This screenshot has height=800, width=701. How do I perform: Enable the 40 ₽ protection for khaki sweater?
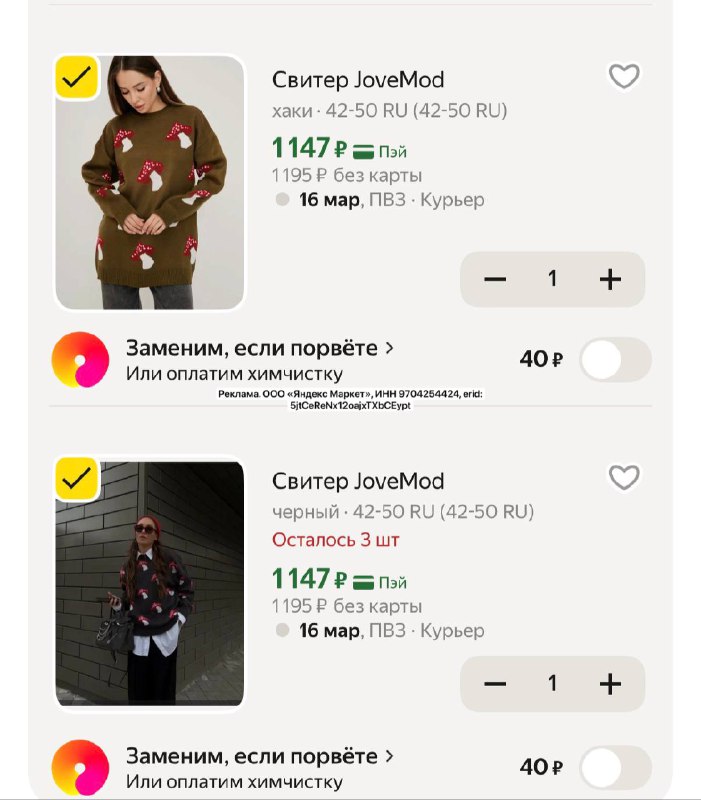click(615, 359)
